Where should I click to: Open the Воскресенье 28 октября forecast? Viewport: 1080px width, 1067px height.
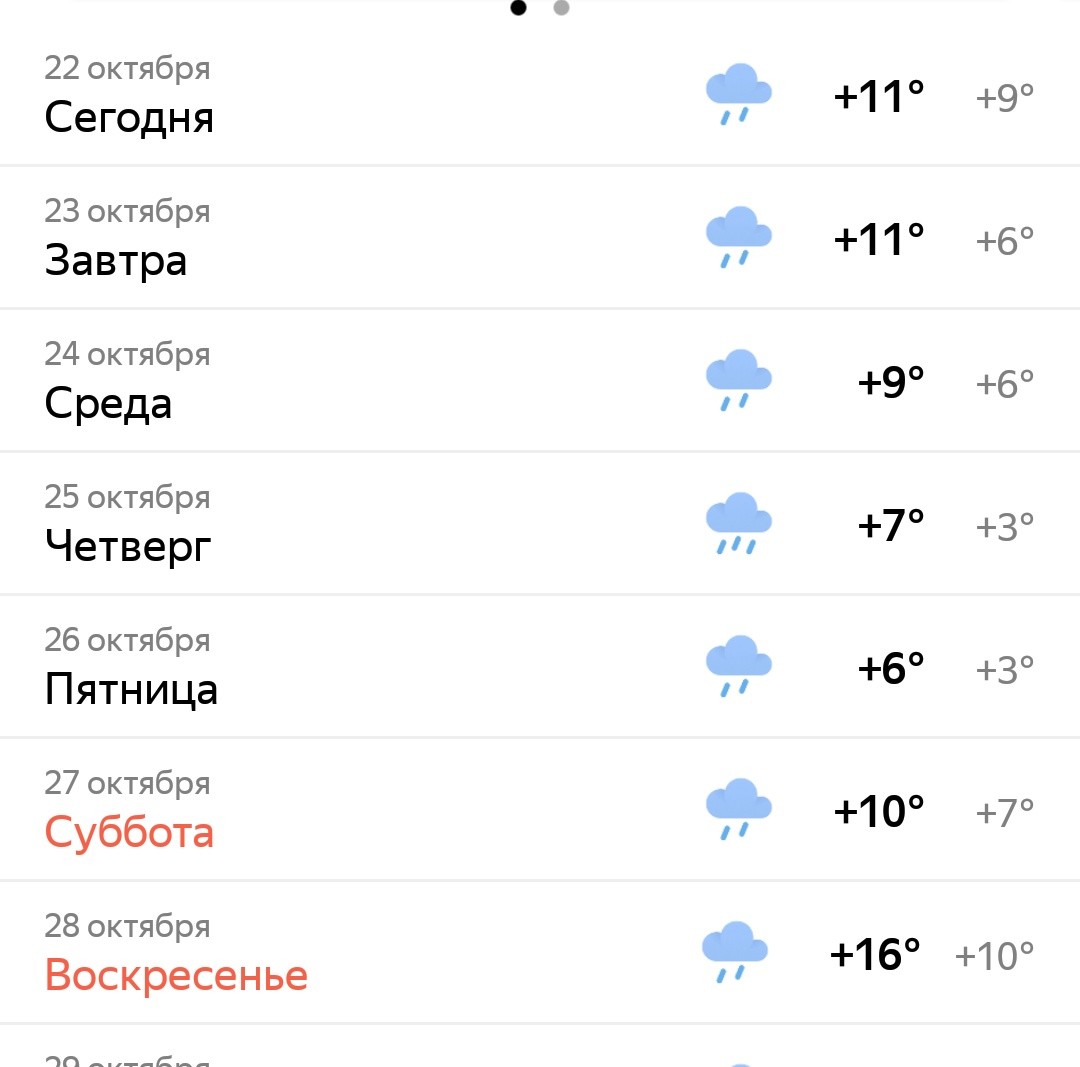pyautogui.click(x=540, y=954)
